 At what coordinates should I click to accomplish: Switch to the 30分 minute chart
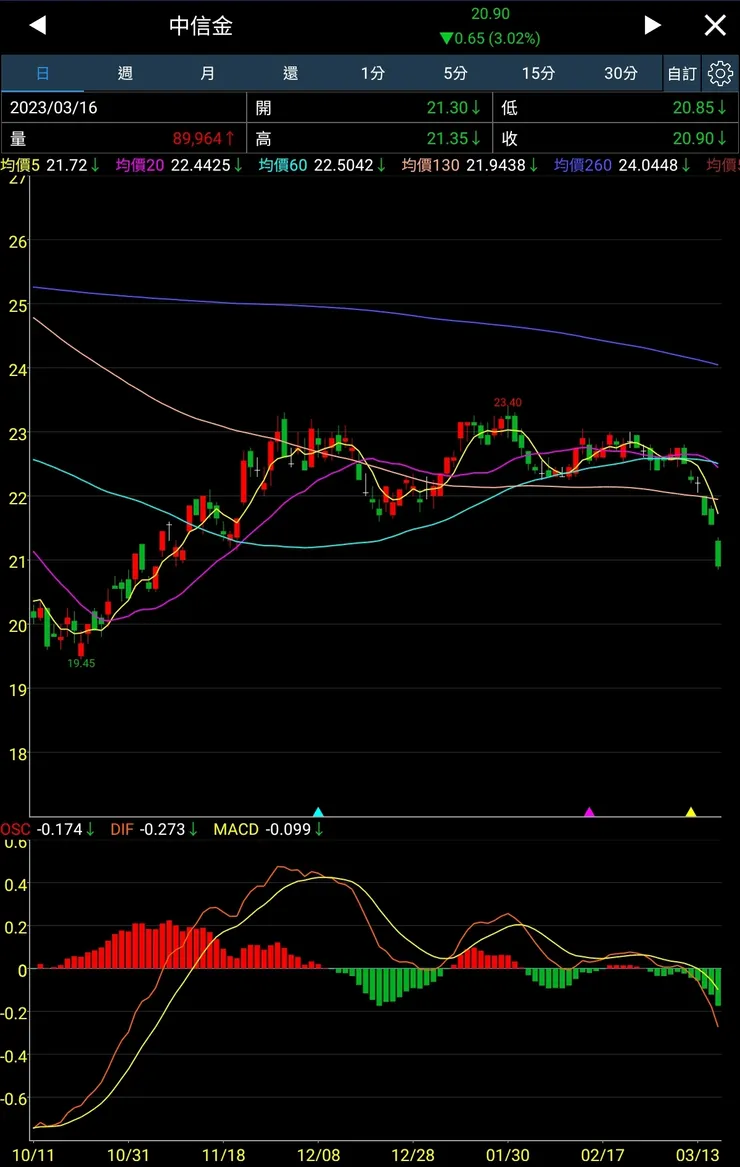tap(621, 73)
